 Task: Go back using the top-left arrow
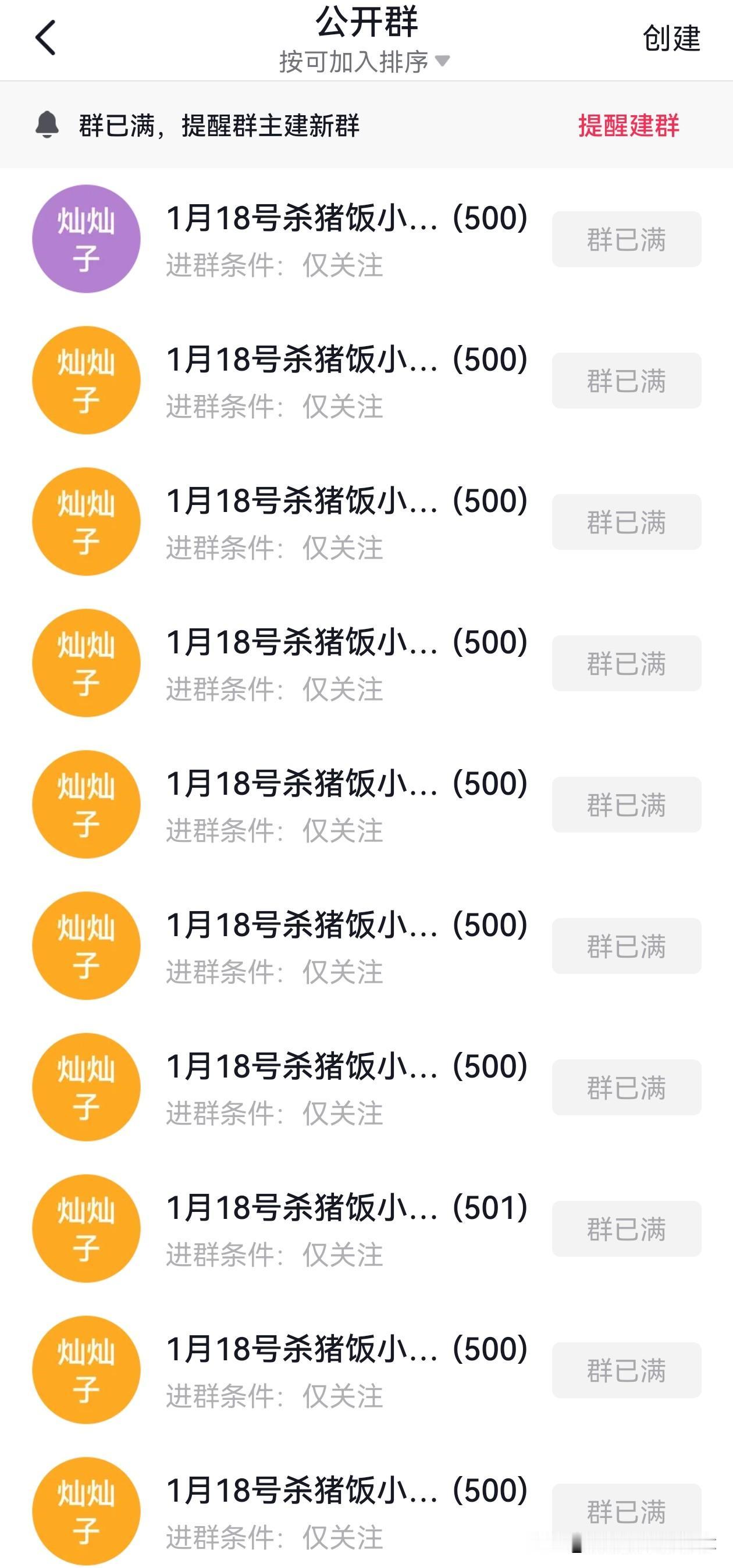click(x=45, y=38)
